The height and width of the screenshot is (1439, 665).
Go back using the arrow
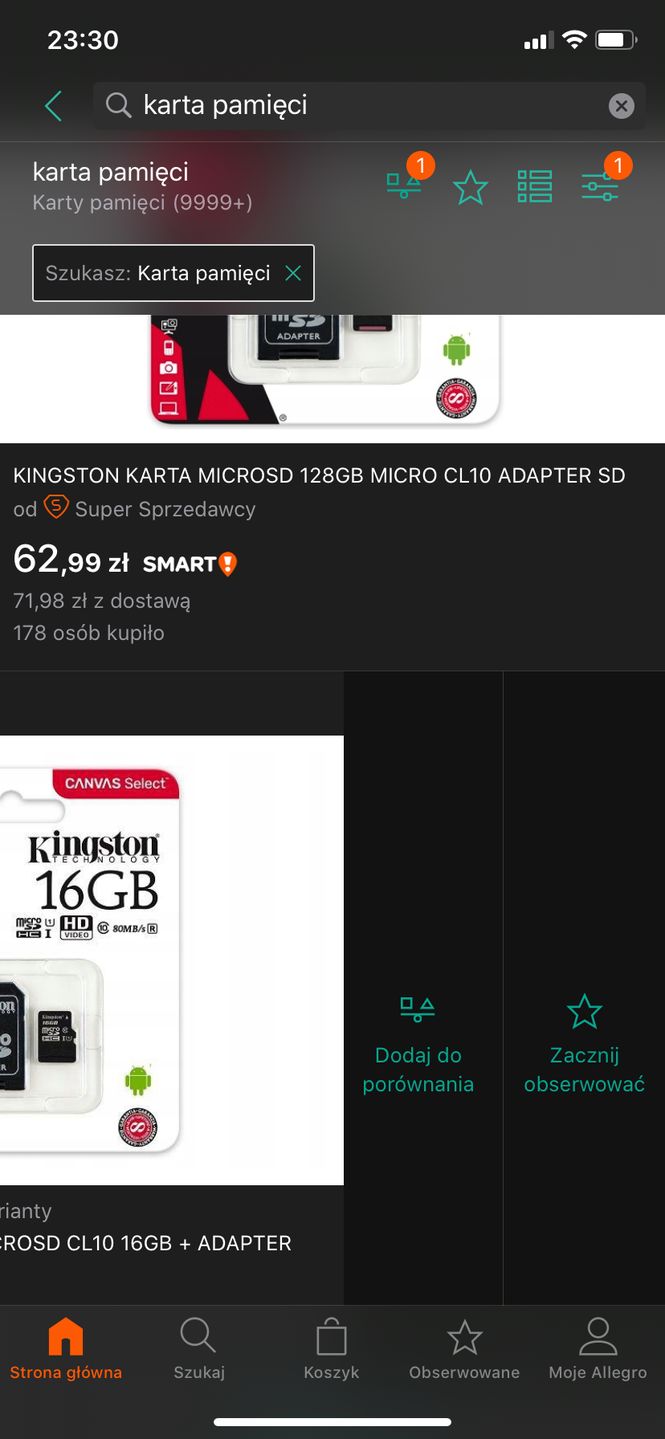pos(53,105)
